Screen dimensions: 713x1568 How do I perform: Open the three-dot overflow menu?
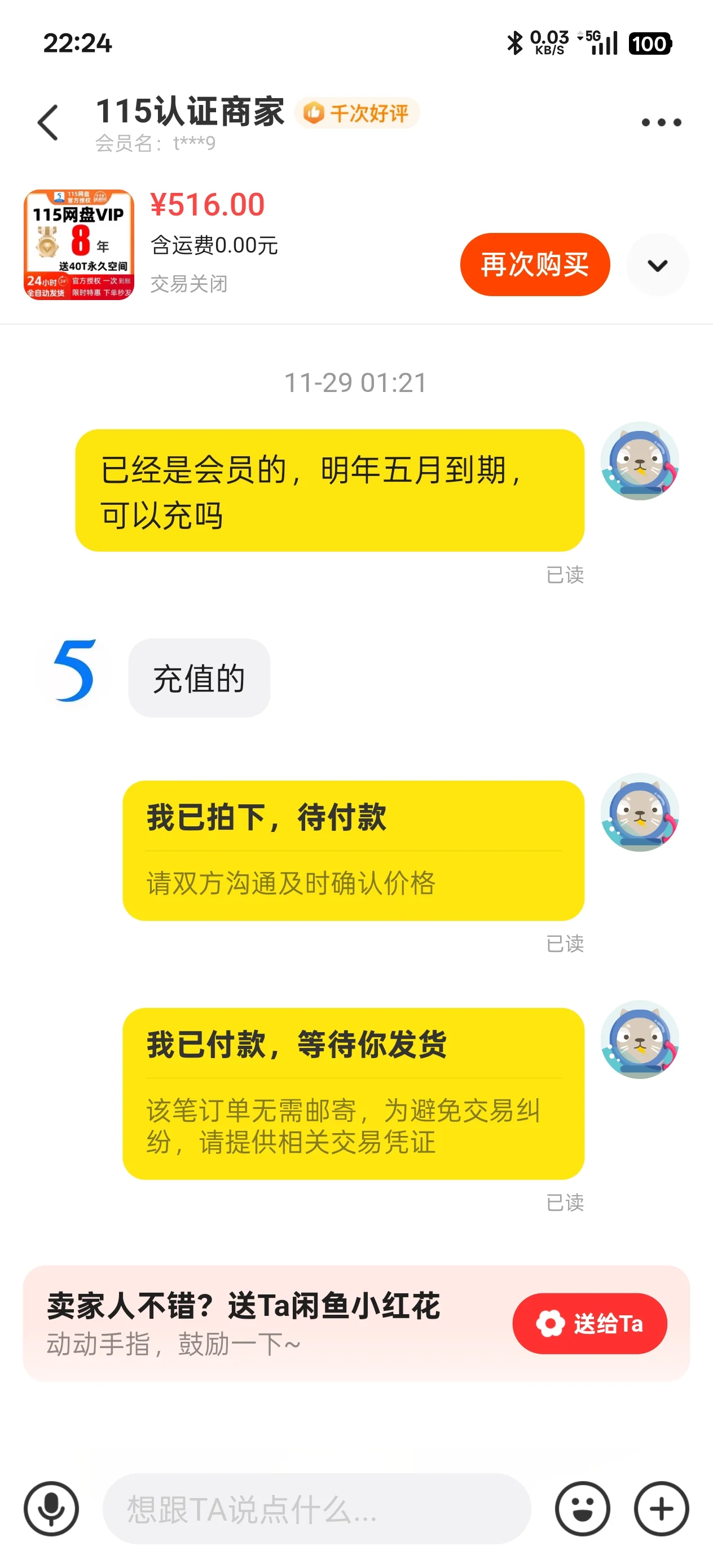(x=661, y=122)
